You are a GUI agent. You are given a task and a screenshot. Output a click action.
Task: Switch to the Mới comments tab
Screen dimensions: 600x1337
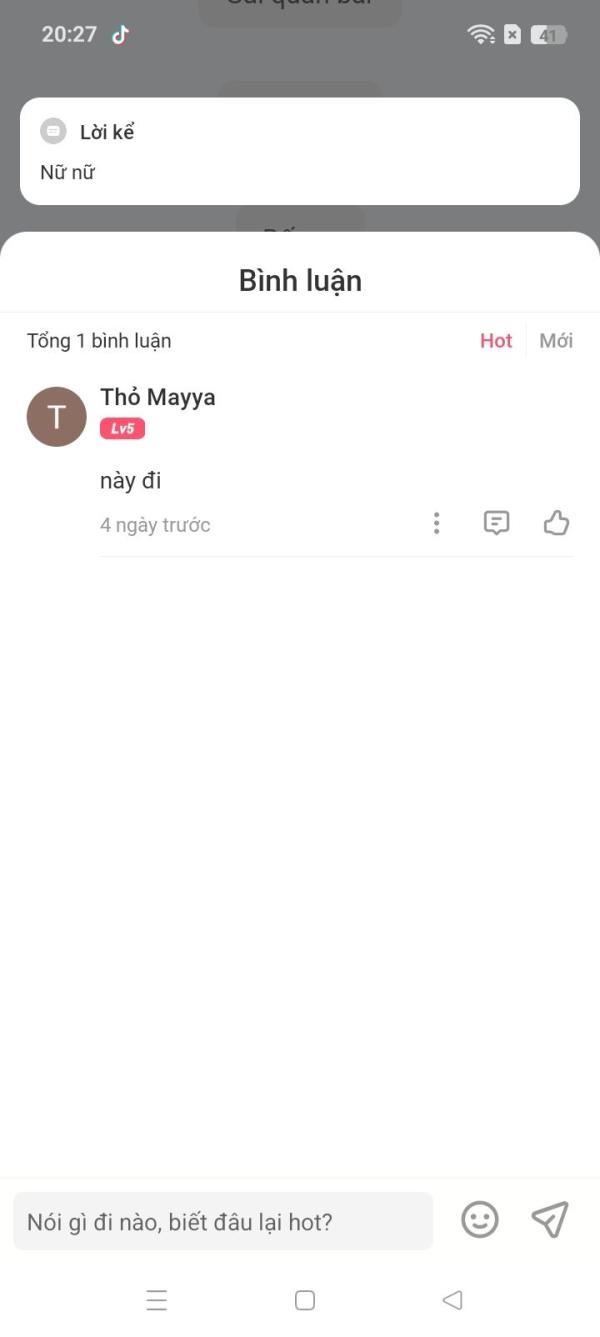pyautogui.click(x=556, y=341)
